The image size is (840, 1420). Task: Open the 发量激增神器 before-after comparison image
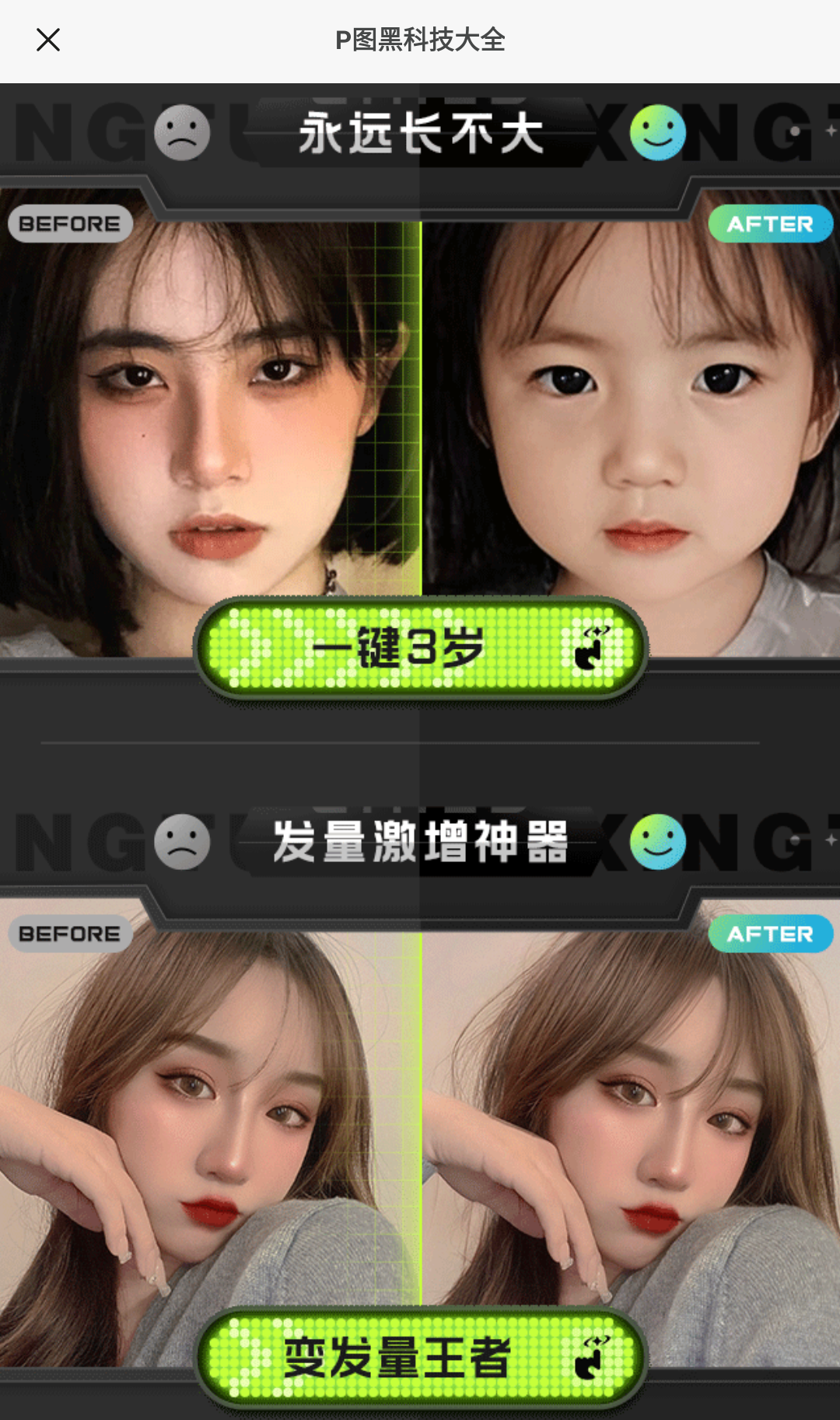(x=420, y=1113)
